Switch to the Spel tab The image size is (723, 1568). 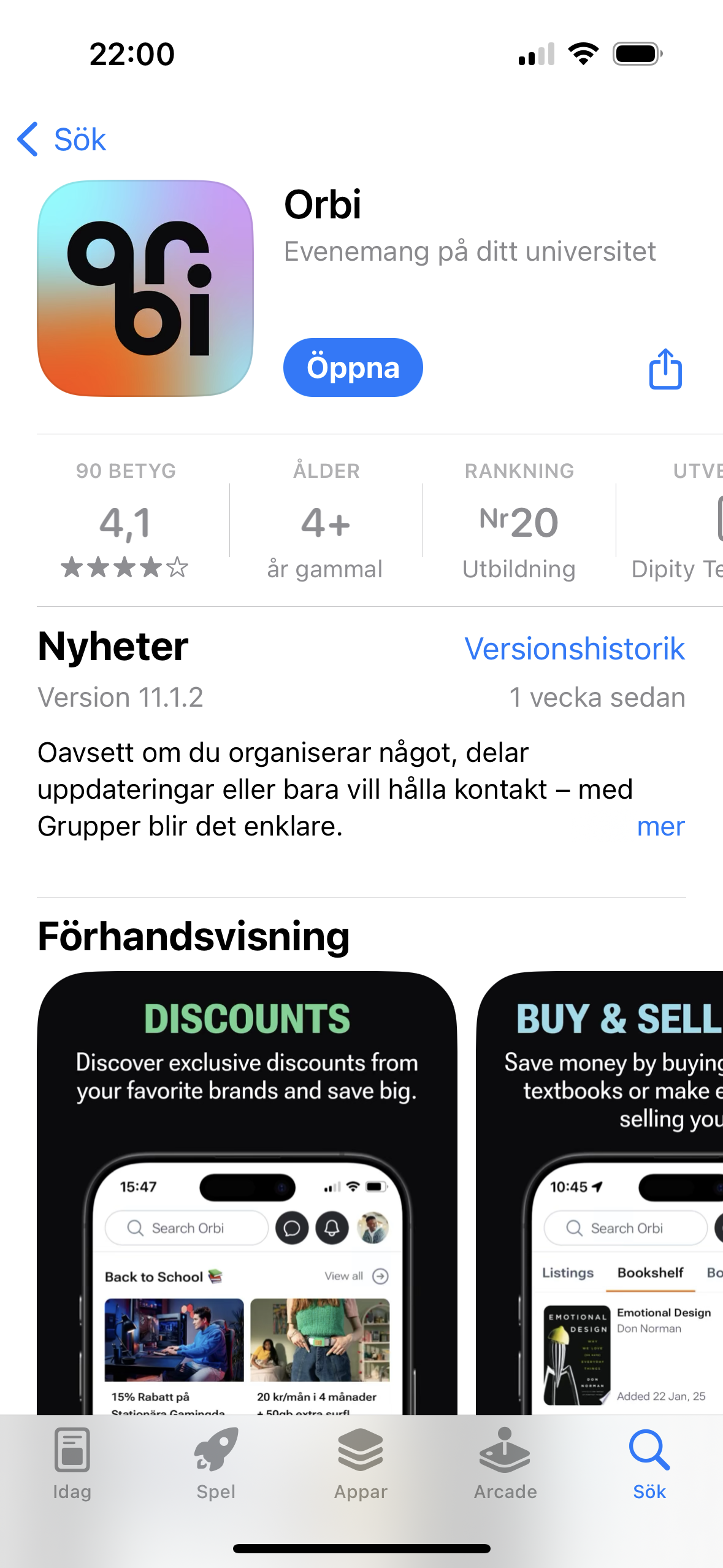click(x=216, y=1463)
